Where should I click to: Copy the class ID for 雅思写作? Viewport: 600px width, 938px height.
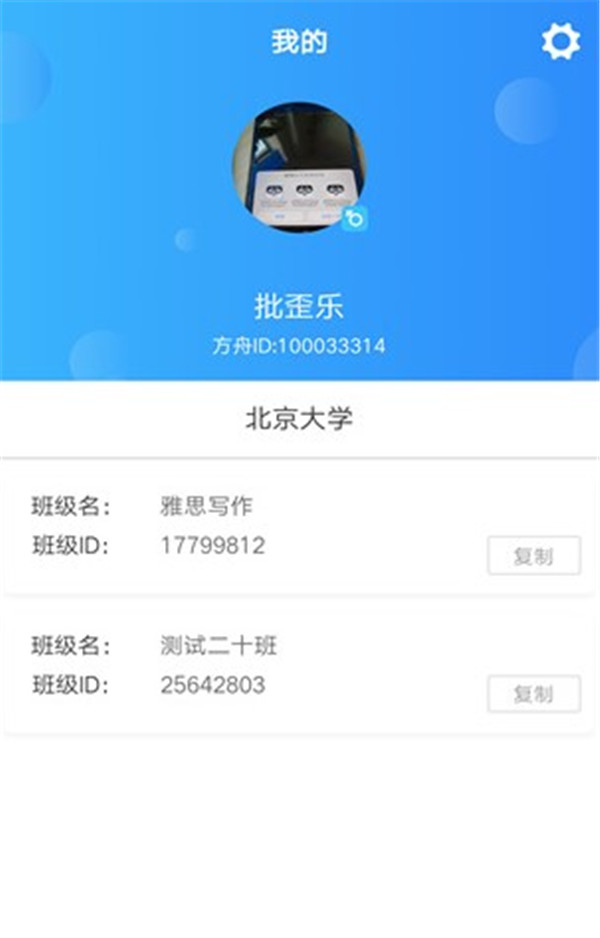(533, 556)
